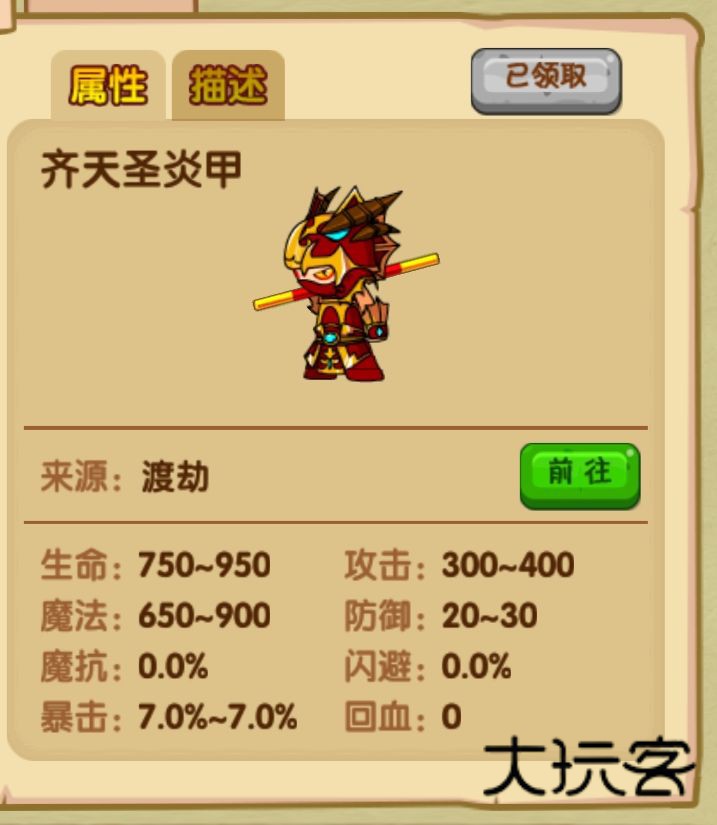Switch to the 属性 tab
This screenshot has height=825, width=717.
[108, 87]
